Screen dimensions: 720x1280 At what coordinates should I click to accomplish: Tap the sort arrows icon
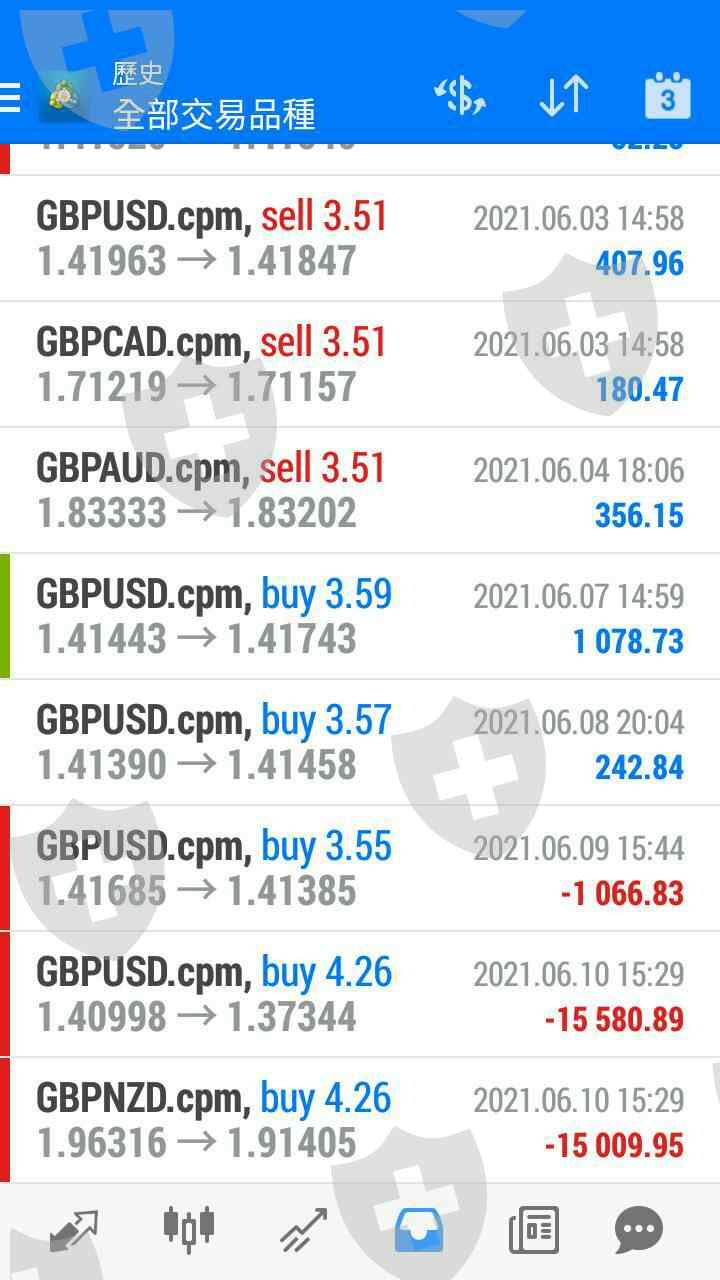pyautogui.click(x=563, y=97)
